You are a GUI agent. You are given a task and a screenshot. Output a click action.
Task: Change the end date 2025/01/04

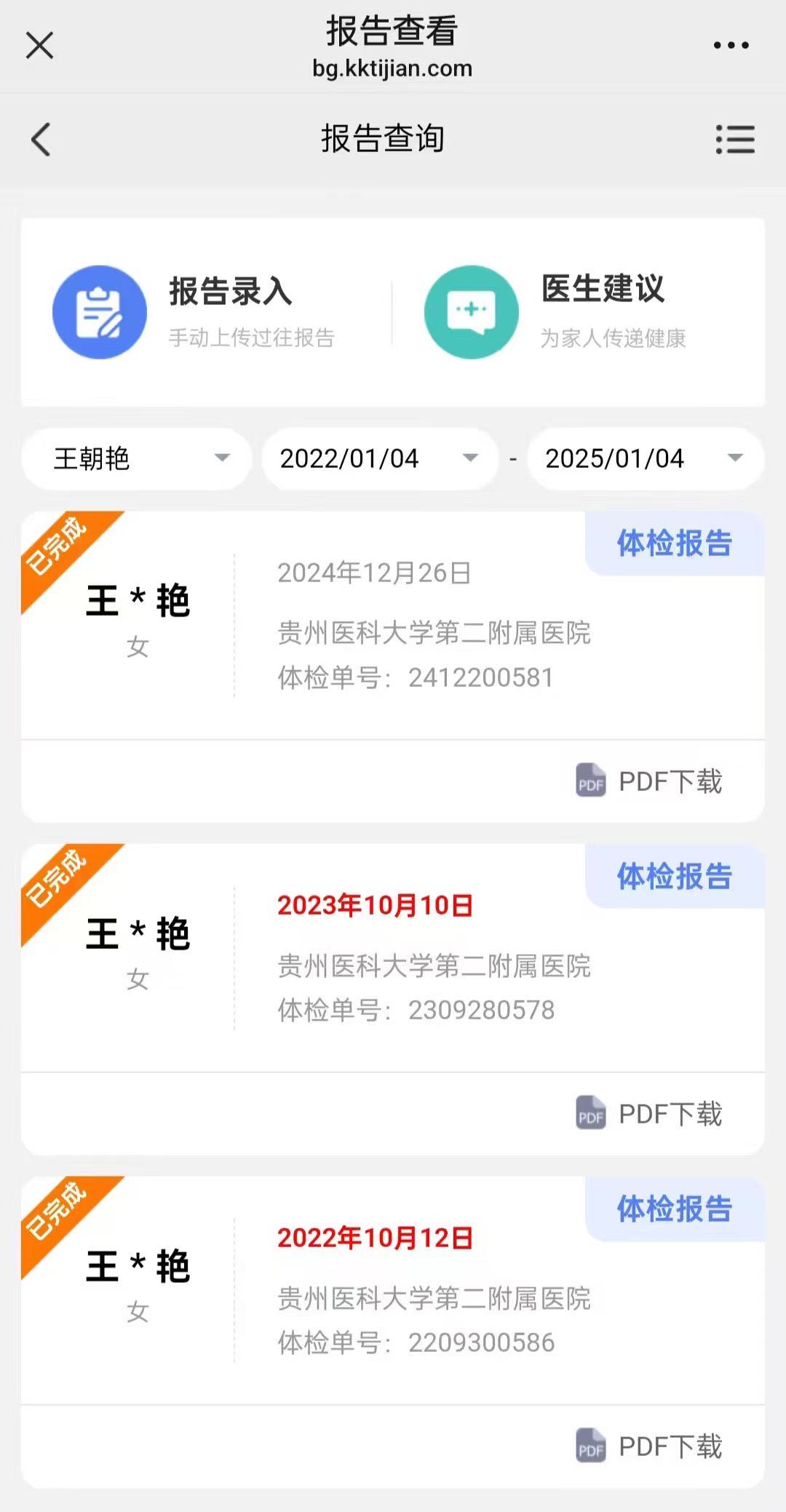pyautogui.click(x=645, y=458)
